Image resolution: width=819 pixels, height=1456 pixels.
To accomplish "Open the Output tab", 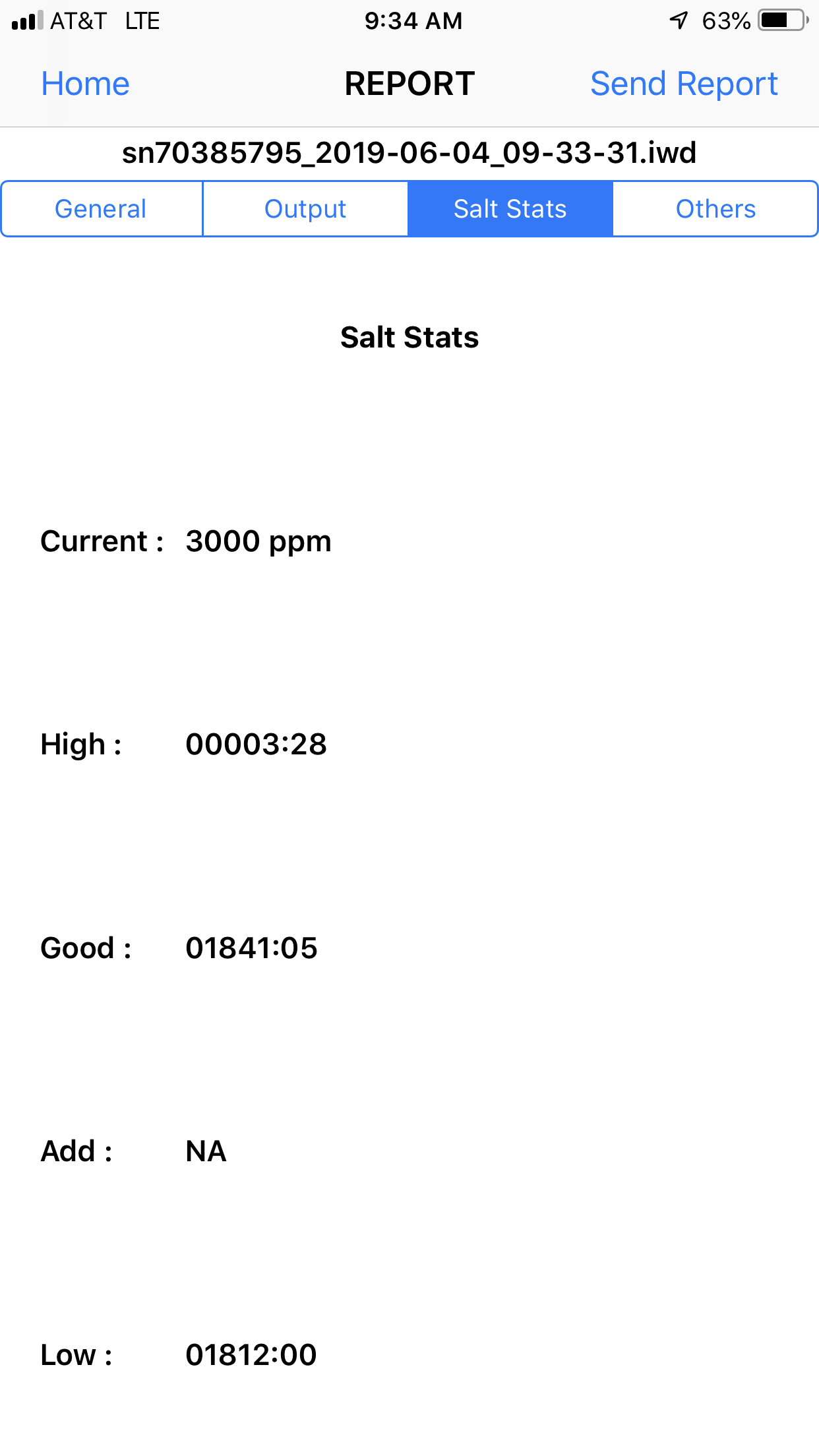I will 305,209.
